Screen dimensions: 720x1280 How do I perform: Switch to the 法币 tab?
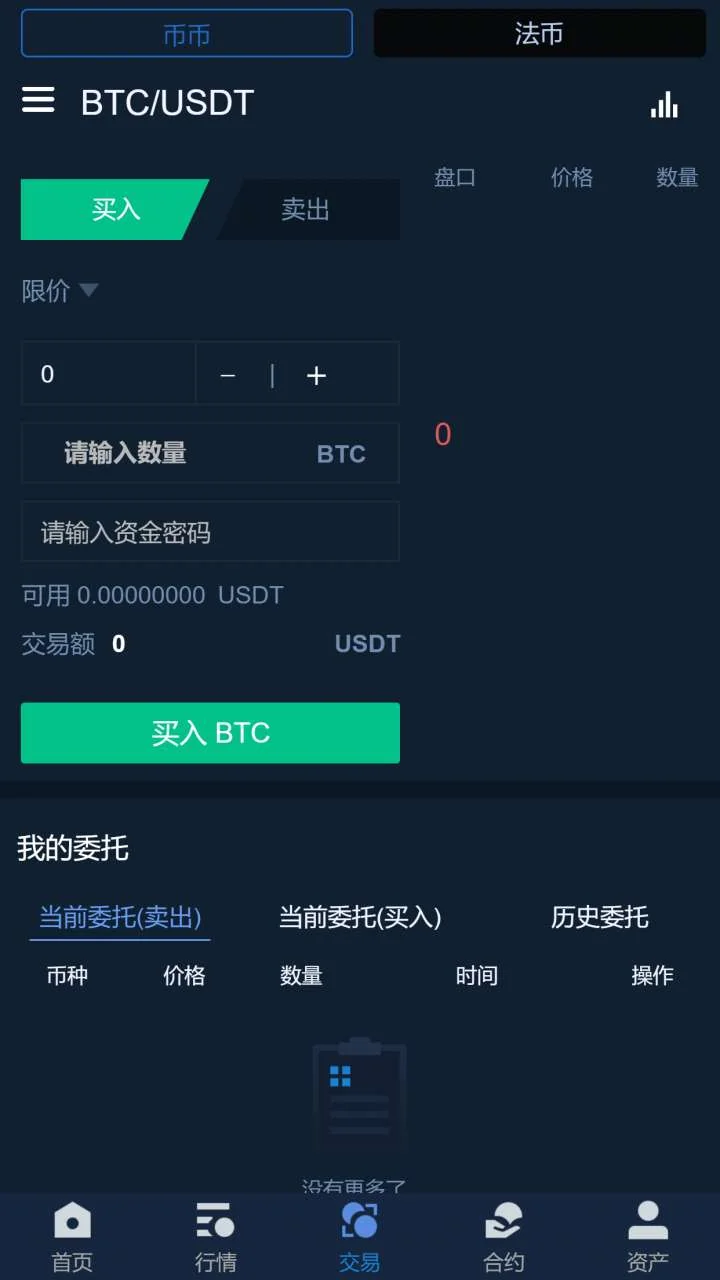(539, 34)
